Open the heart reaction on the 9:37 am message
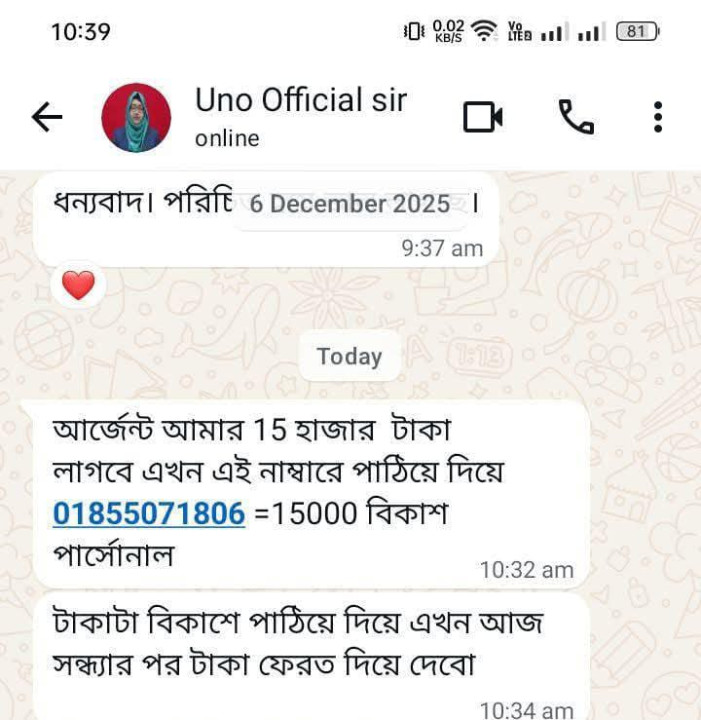This screenshot has height=720, width=701. tap(78, 287)
